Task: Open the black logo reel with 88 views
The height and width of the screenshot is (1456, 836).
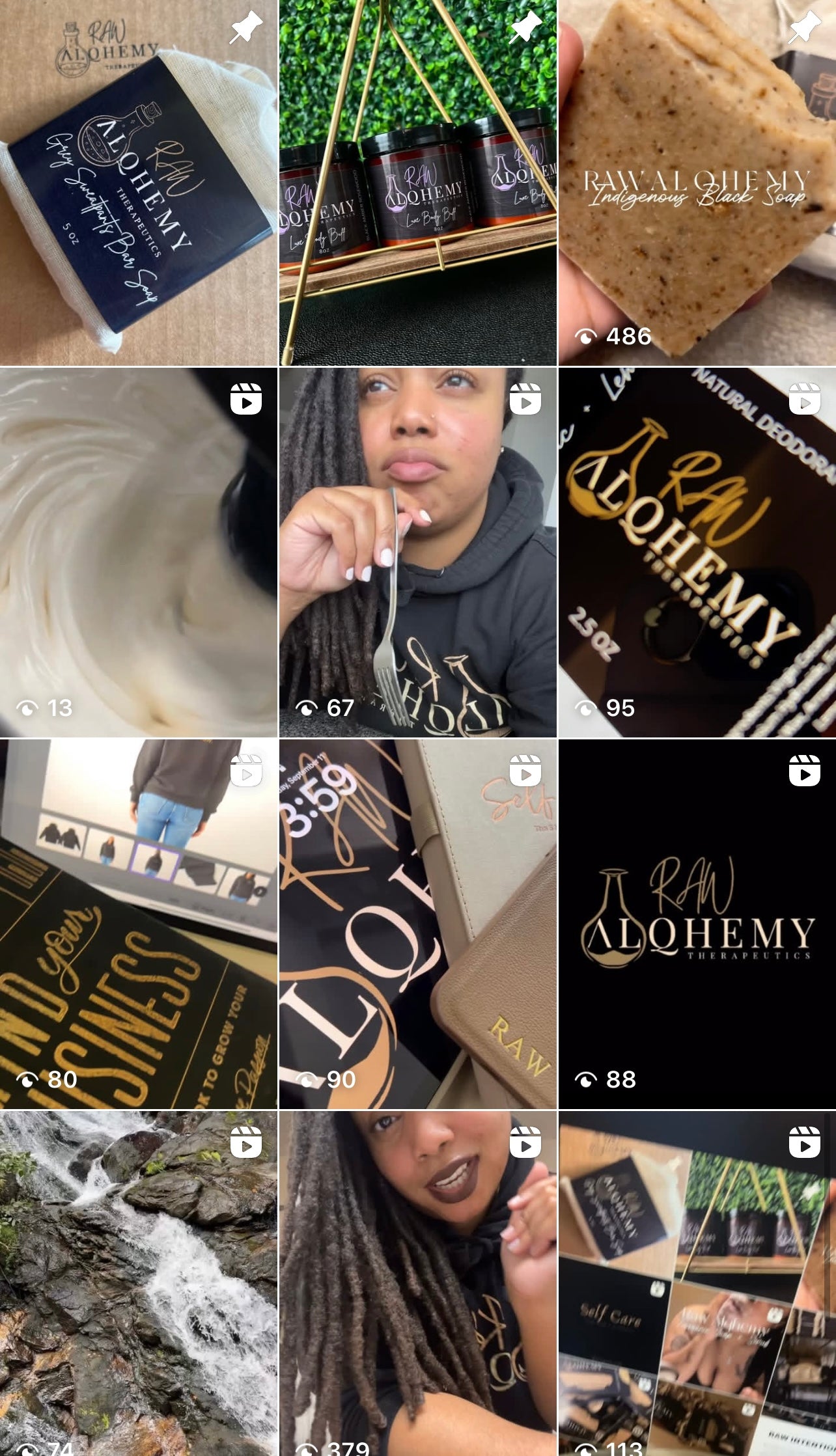Action: coord(697,924)
